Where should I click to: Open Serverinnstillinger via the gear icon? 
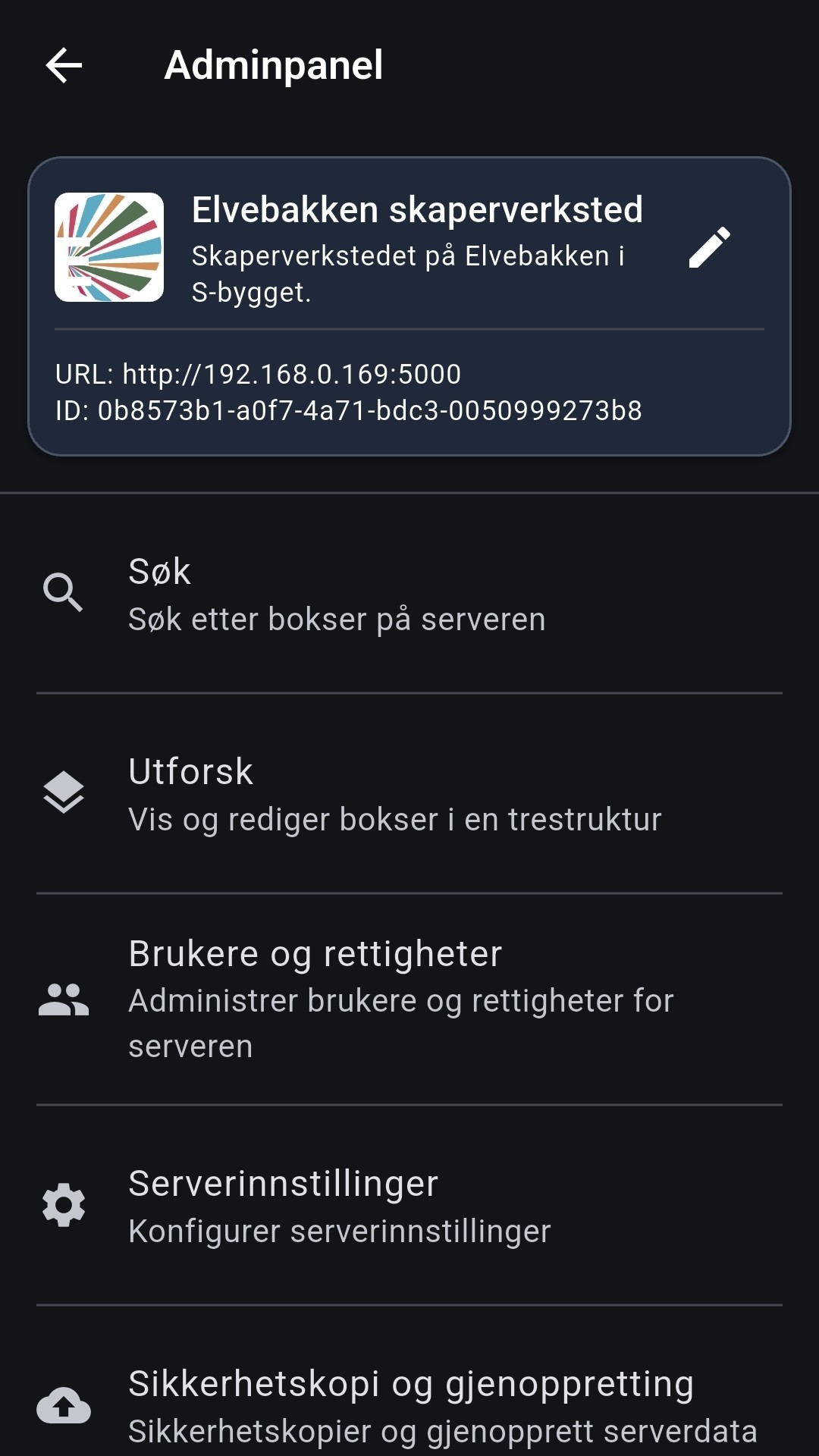coord(64,1204)
